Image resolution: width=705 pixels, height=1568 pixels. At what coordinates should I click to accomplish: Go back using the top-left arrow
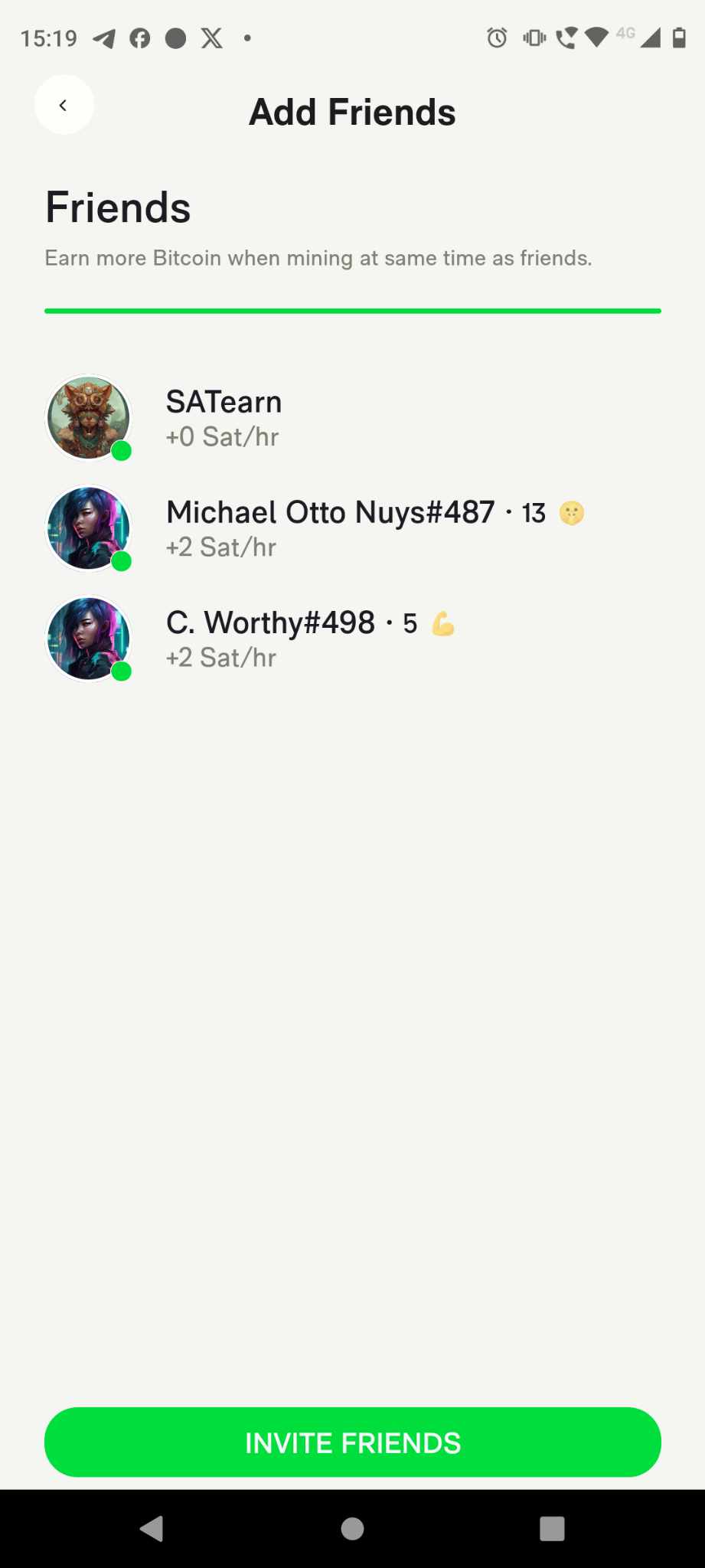tap(64, 105)
